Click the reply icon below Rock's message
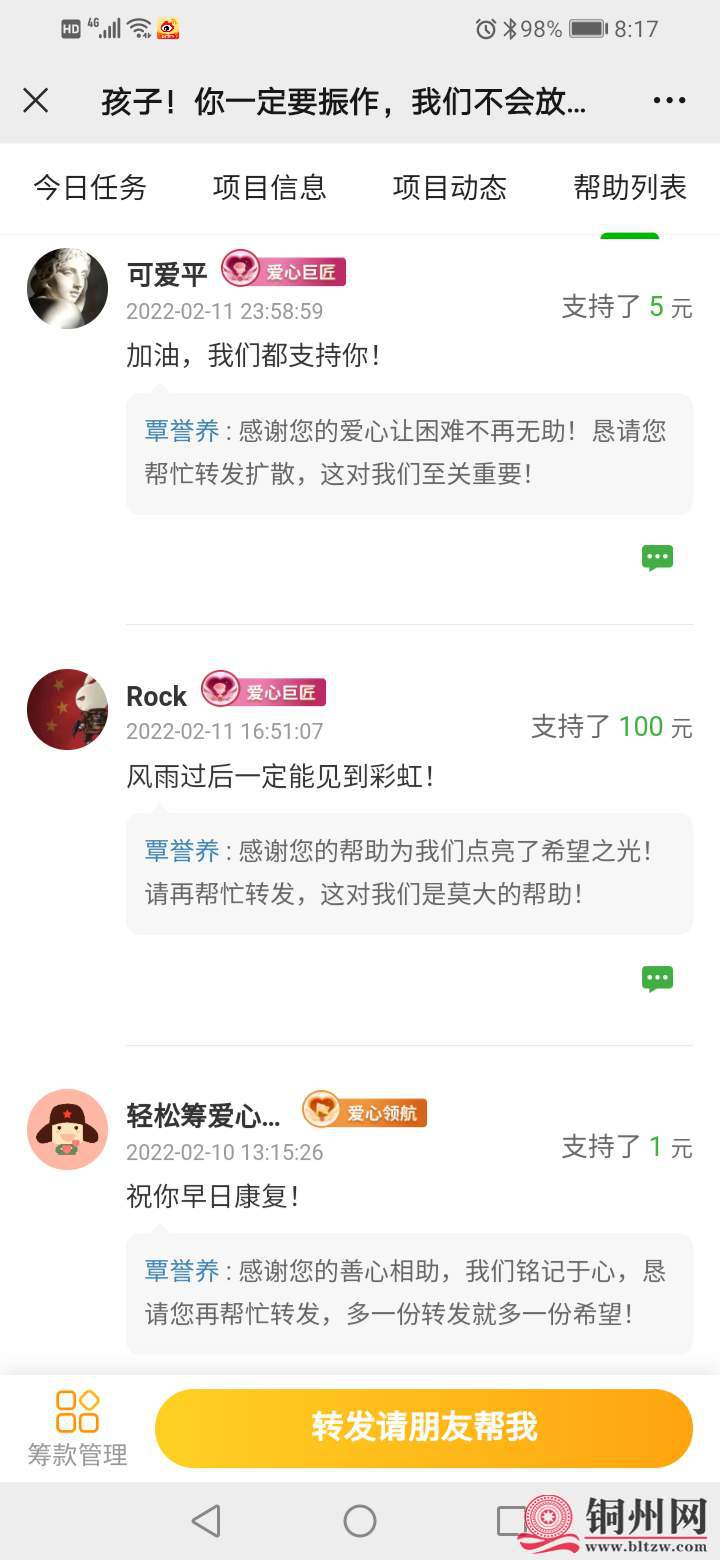Viewport: 720px width, 1560px height. [657, 978]
